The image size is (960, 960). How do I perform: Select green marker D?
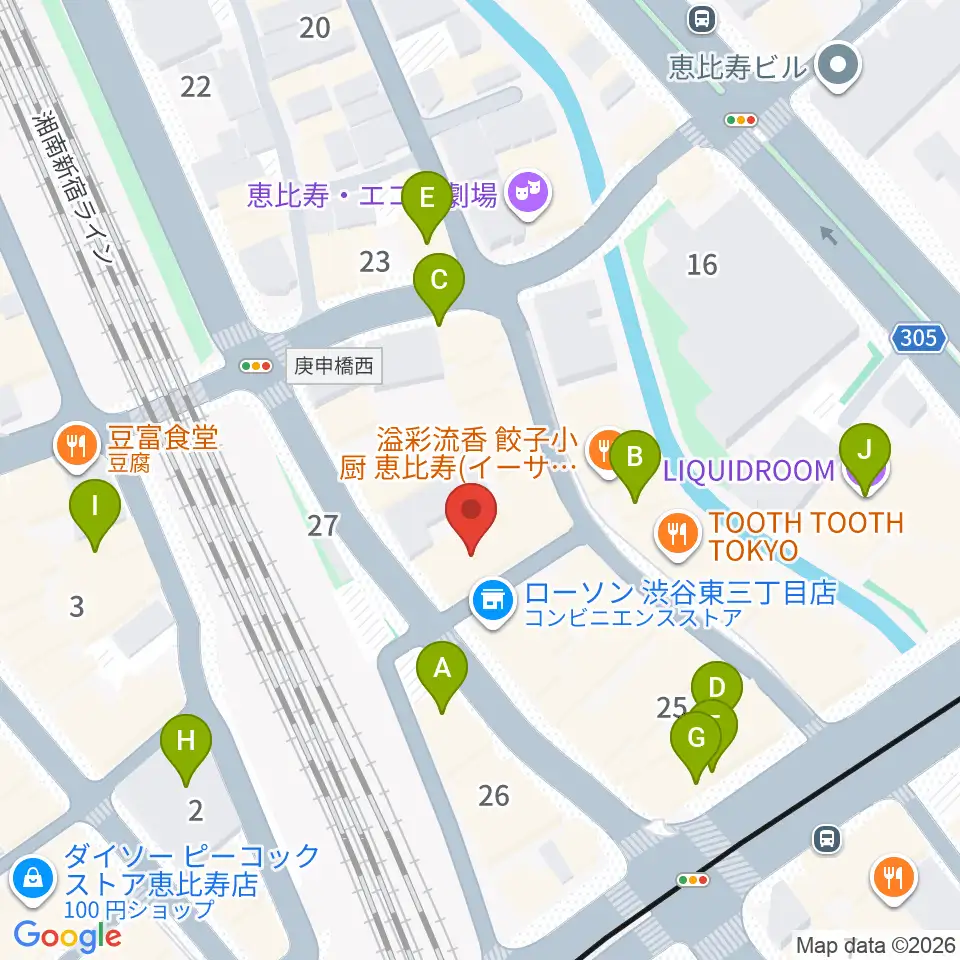717,683
